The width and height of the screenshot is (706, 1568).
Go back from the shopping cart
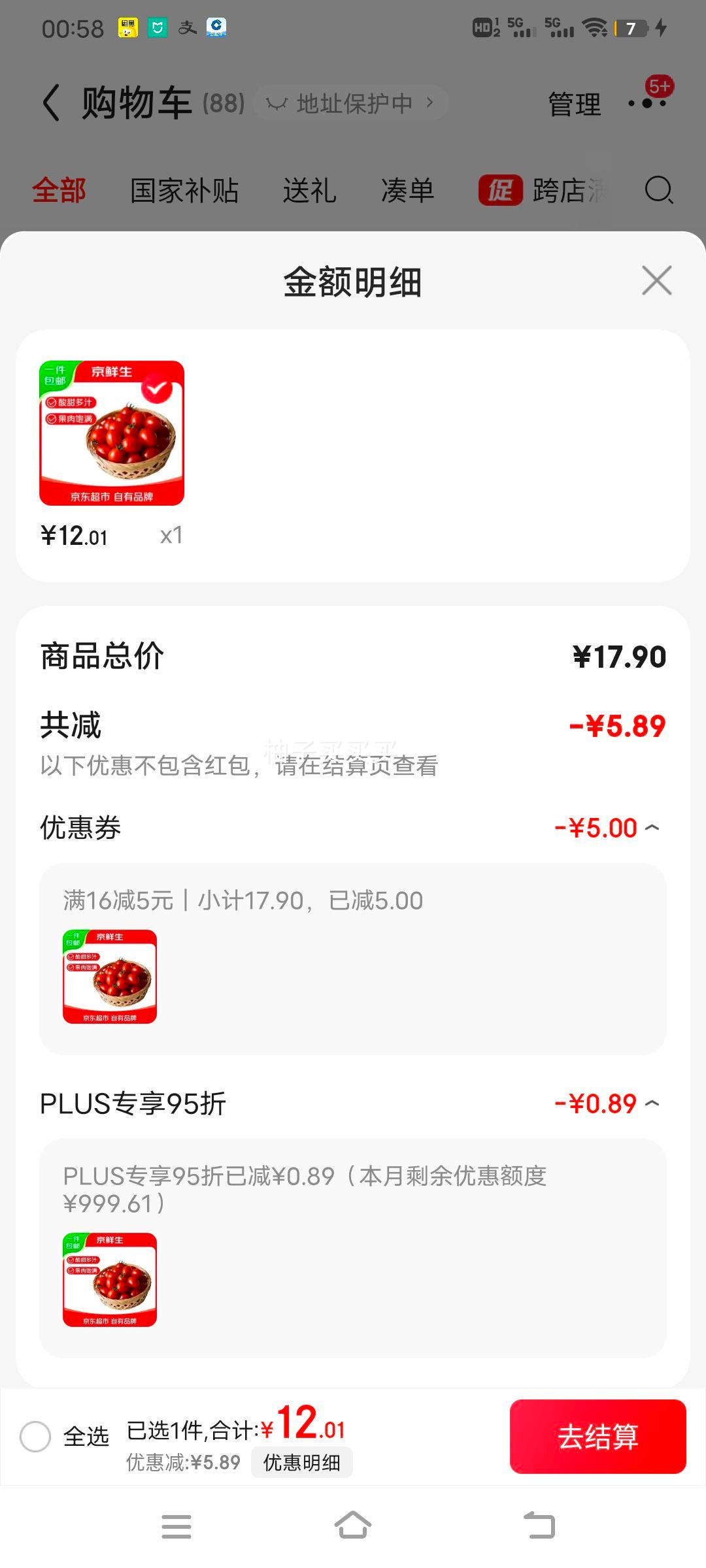(x=51, y=103)
